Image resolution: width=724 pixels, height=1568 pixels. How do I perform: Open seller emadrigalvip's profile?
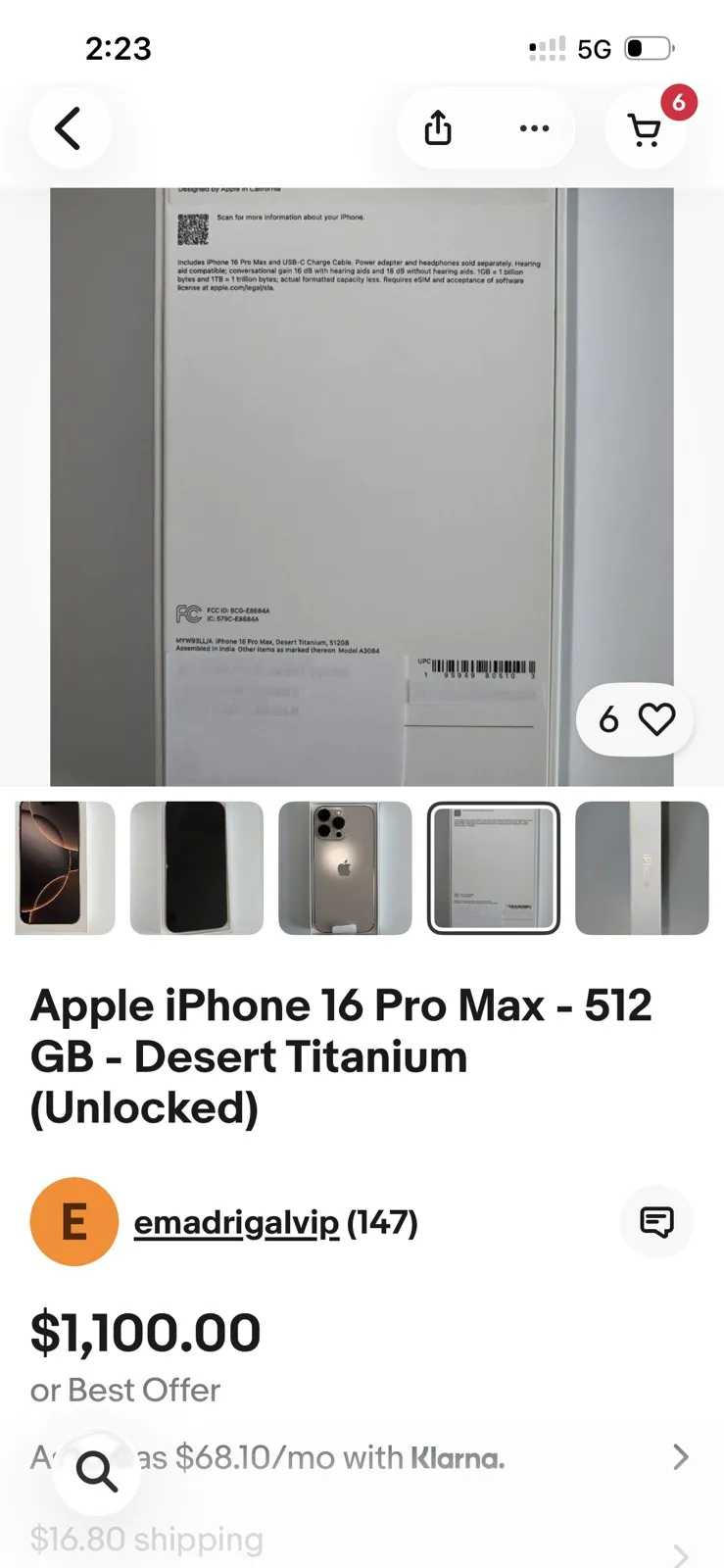click(236, 1223)
